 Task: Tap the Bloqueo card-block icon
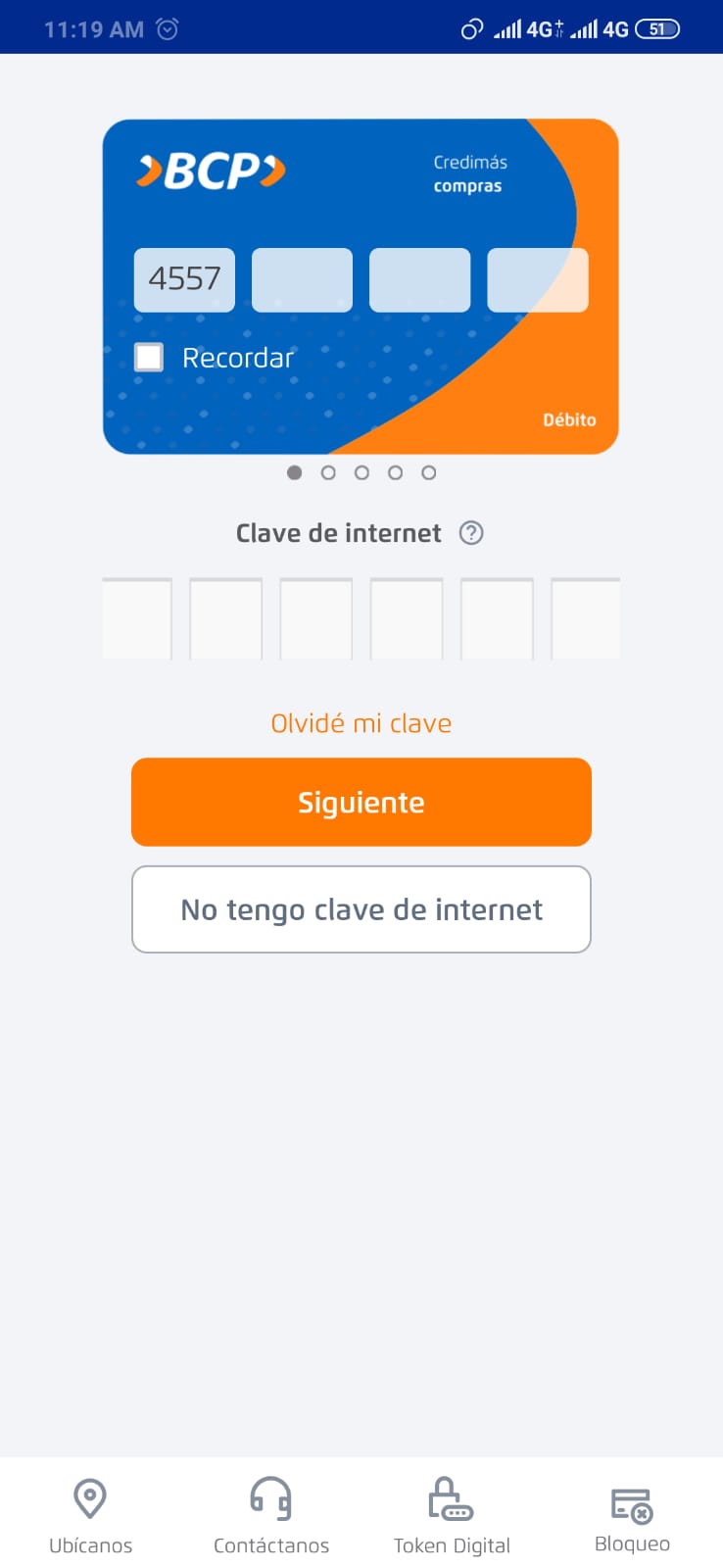coord(631,1502)
